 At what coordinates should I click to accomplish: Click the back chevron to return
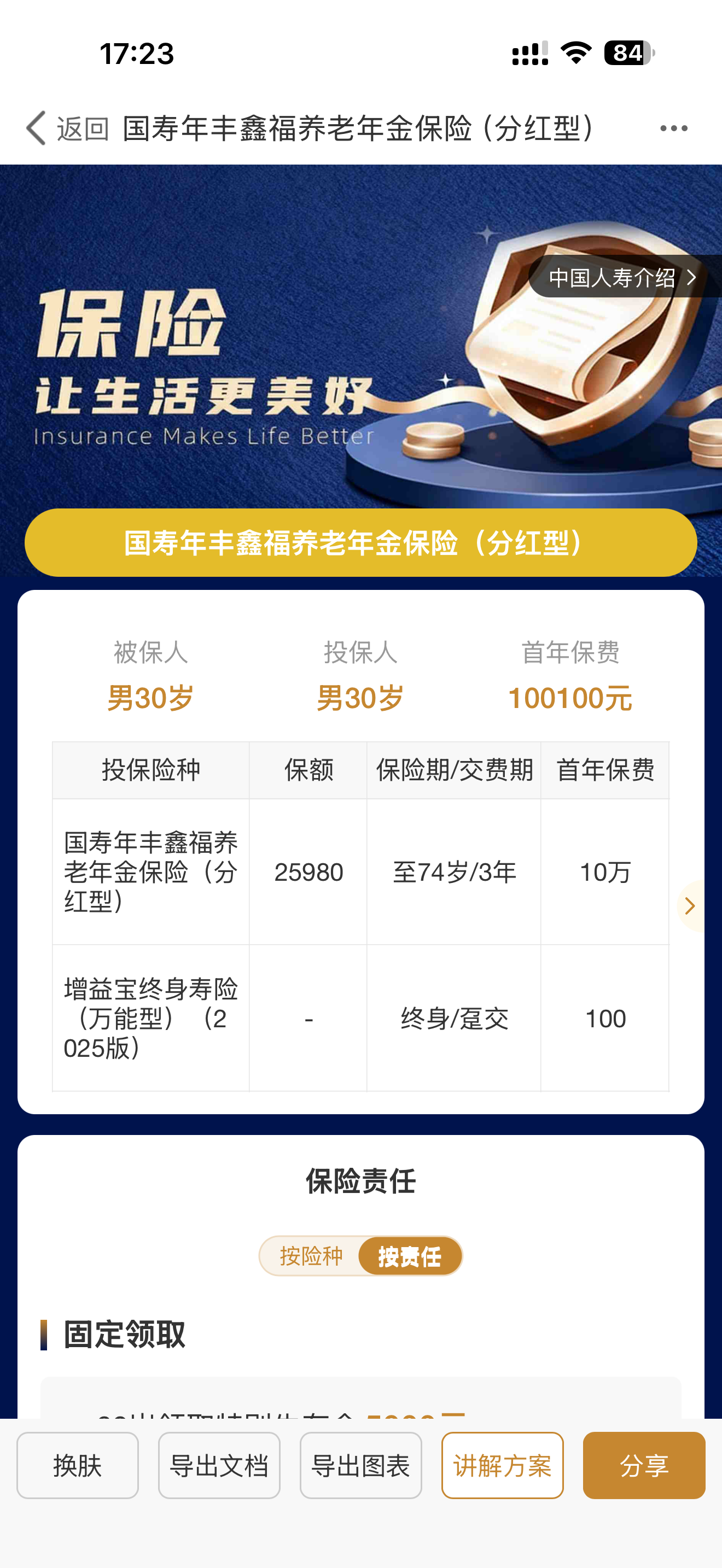34,127
